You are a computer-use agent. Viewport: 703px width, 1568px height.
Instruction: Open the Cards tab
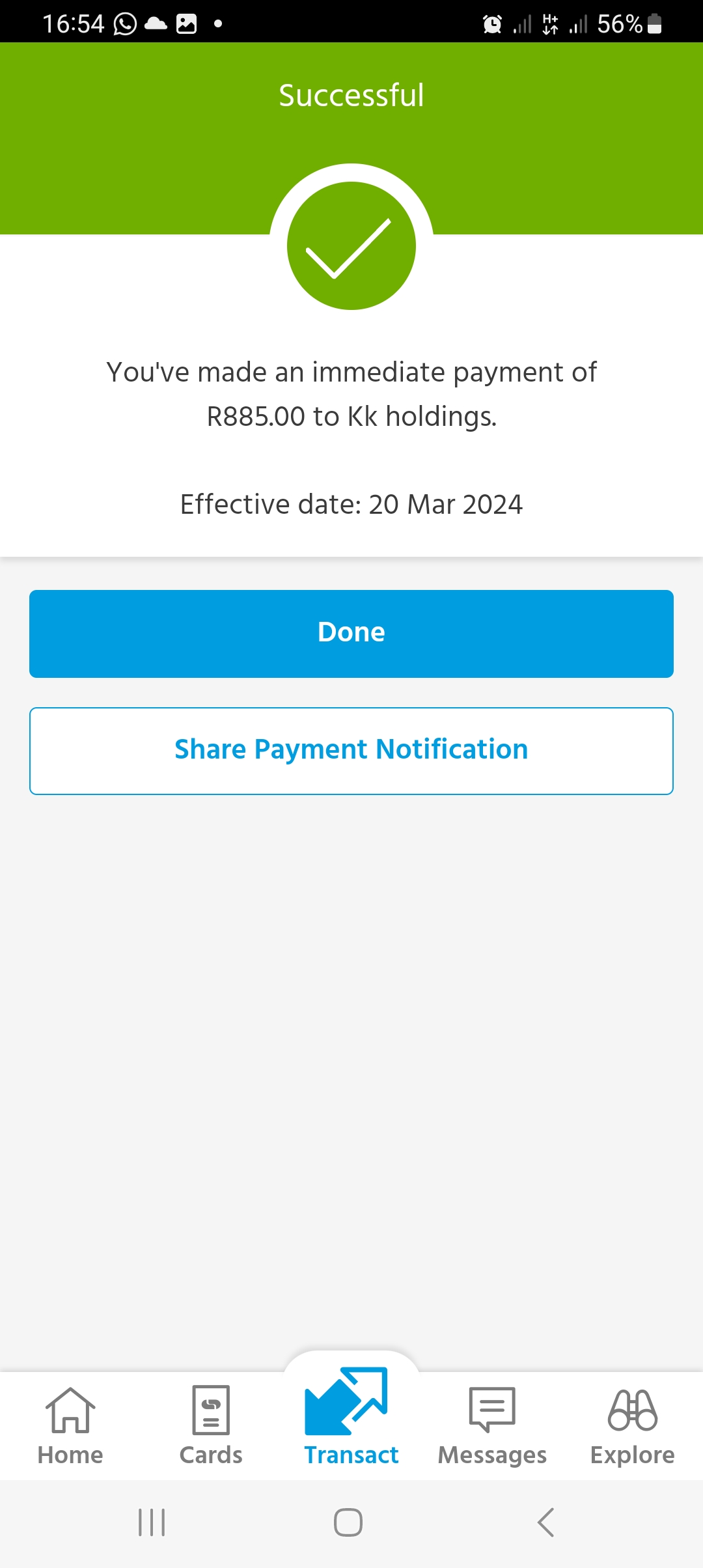coord(211,1426)
